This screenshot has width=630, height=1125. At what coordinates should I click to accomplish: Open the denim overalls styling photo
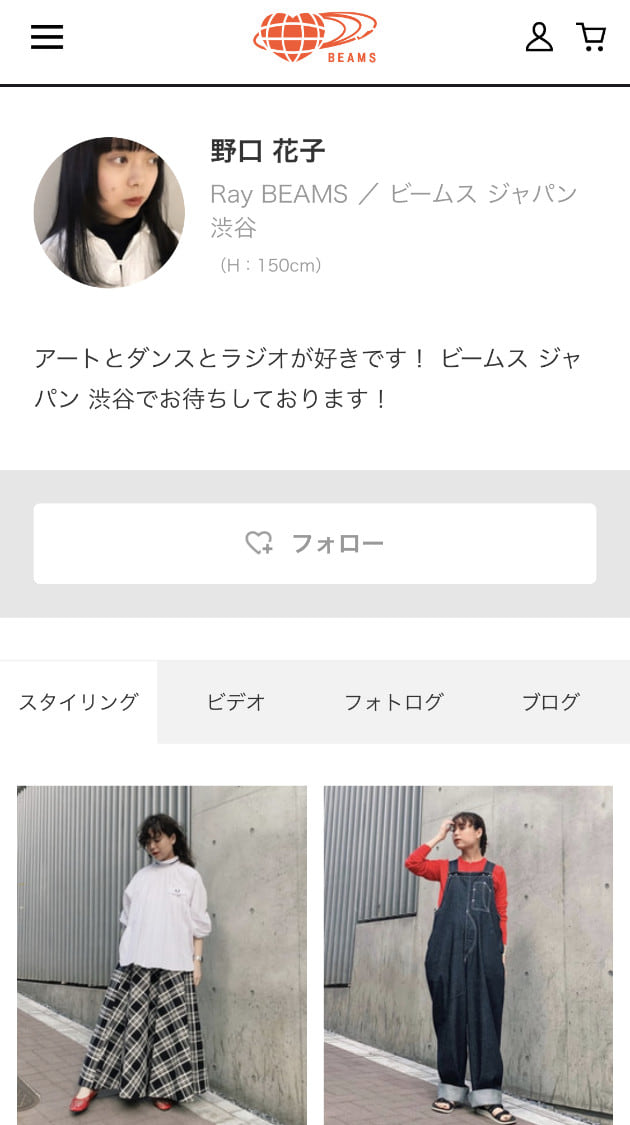pos(468,955)
